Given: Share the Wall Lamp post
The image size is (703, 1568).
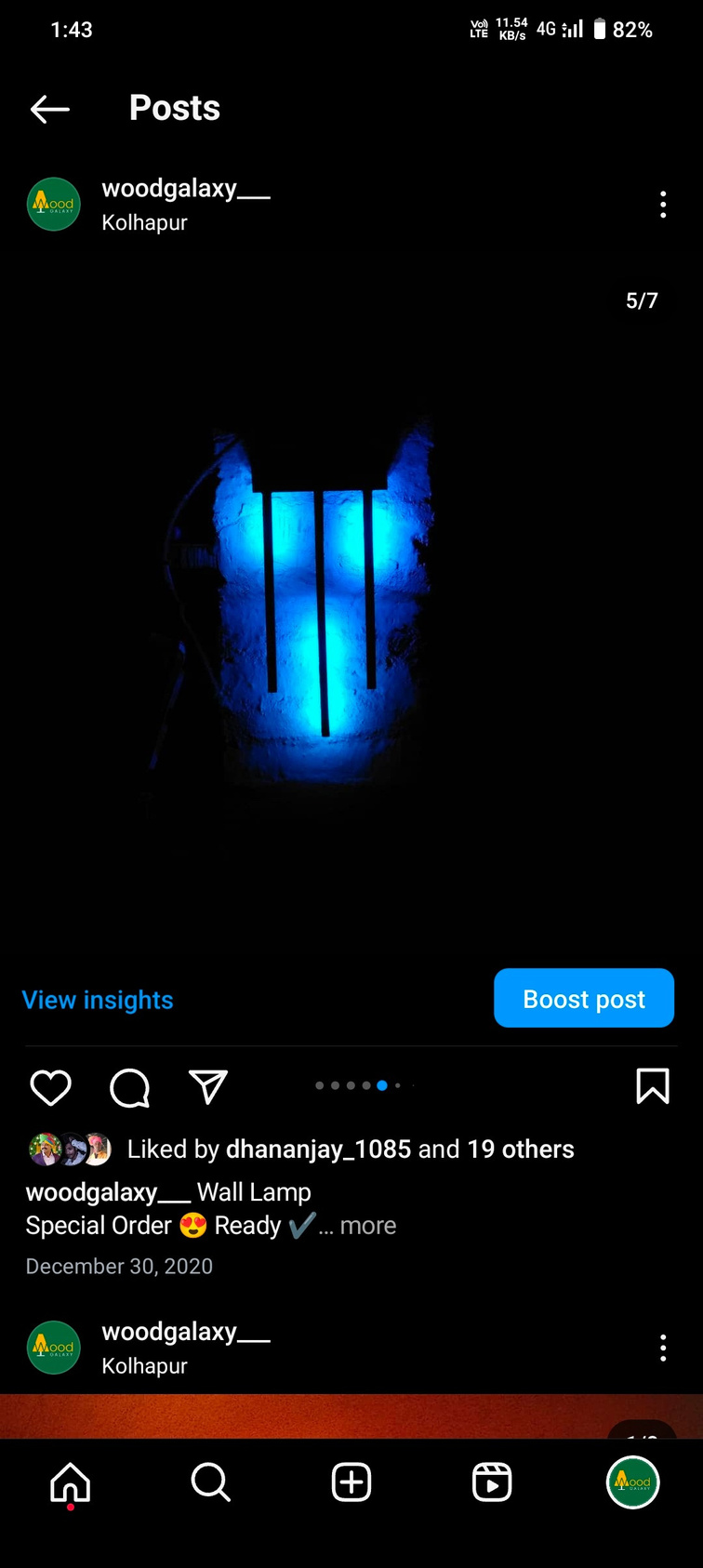Looking at the screenshot, I should 208,1086.
